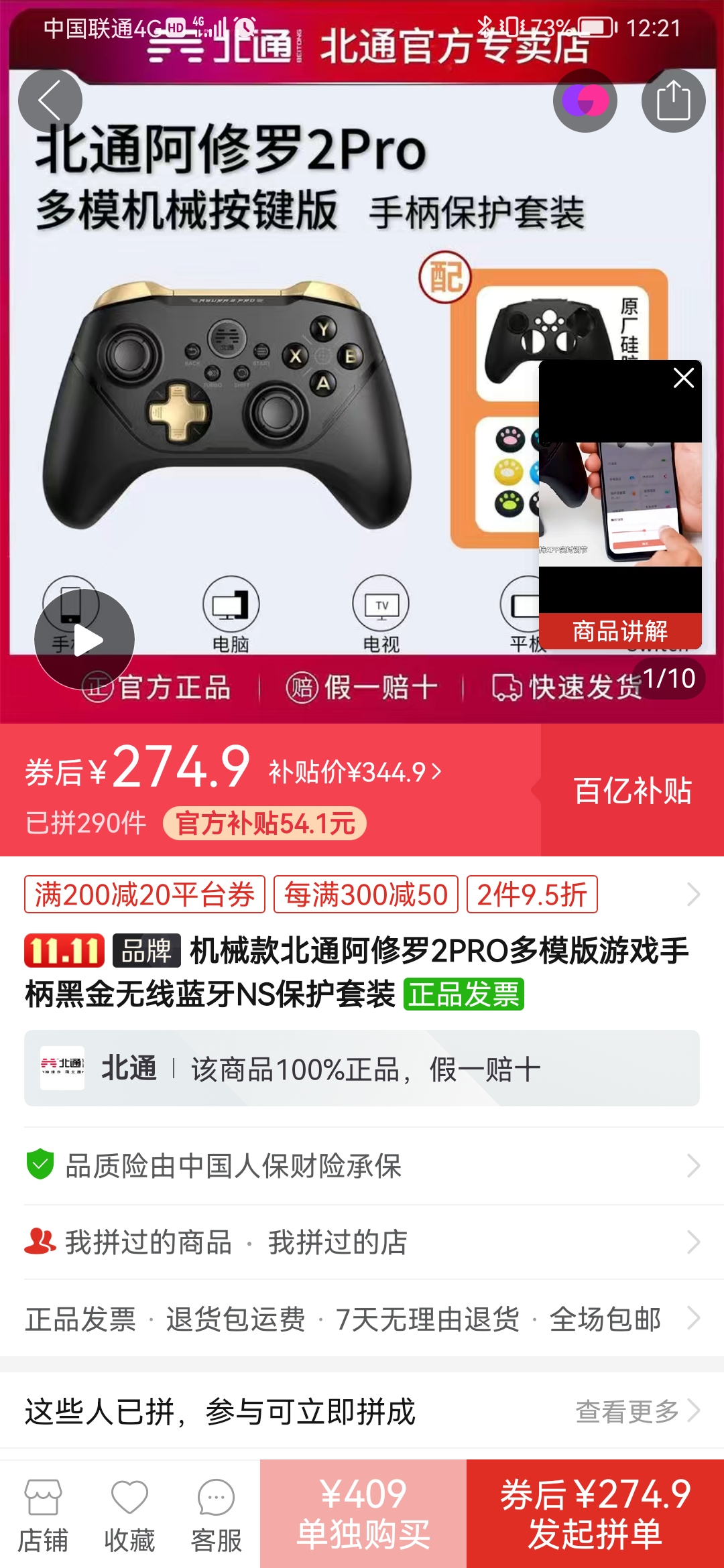Viewport: 724px width, 1568px height.
Task: Close the 商品讲解 floating video
Action: pyautogui.click(x=683, y=377)
